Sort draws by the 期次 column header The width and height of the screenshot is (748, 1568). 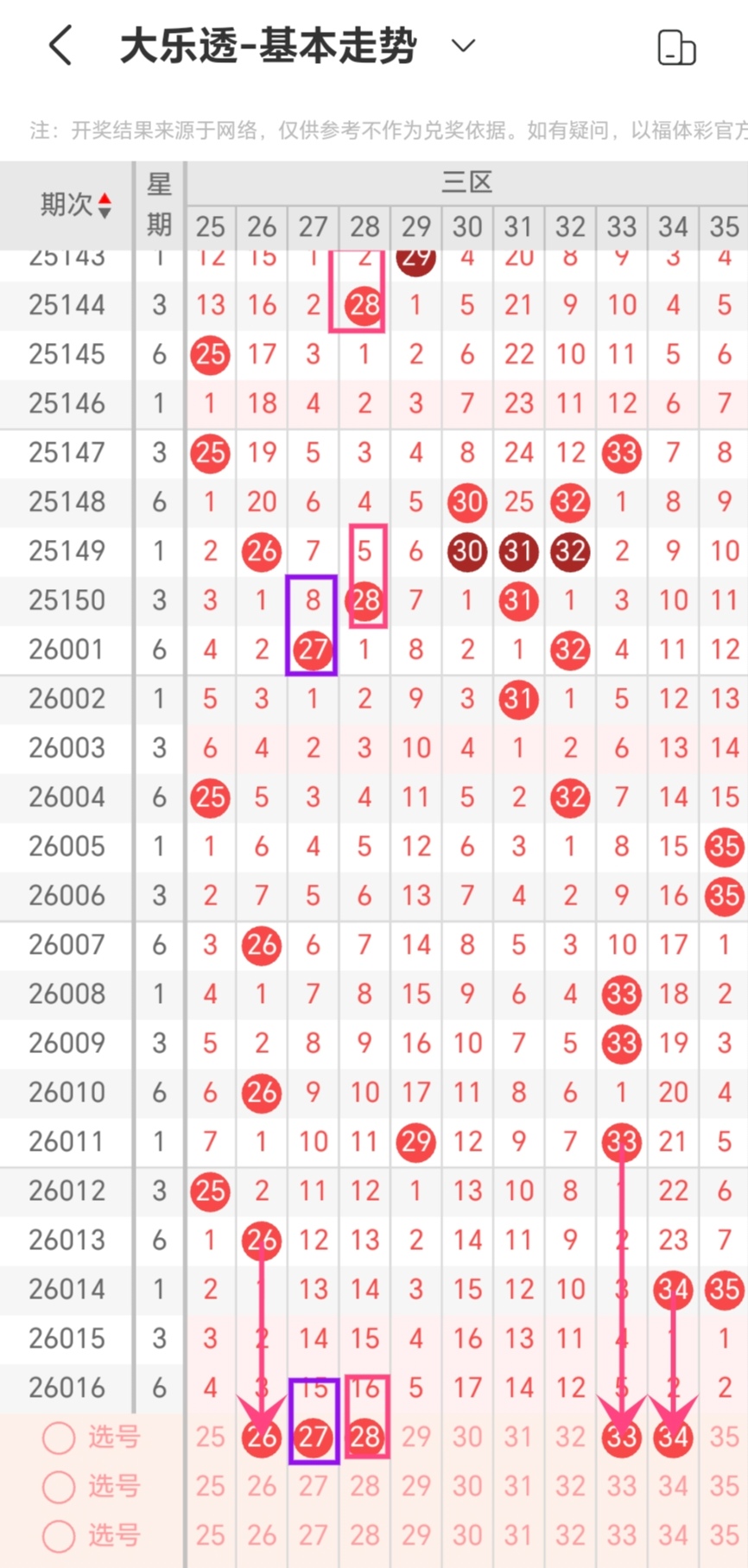[x=75, y=205]
